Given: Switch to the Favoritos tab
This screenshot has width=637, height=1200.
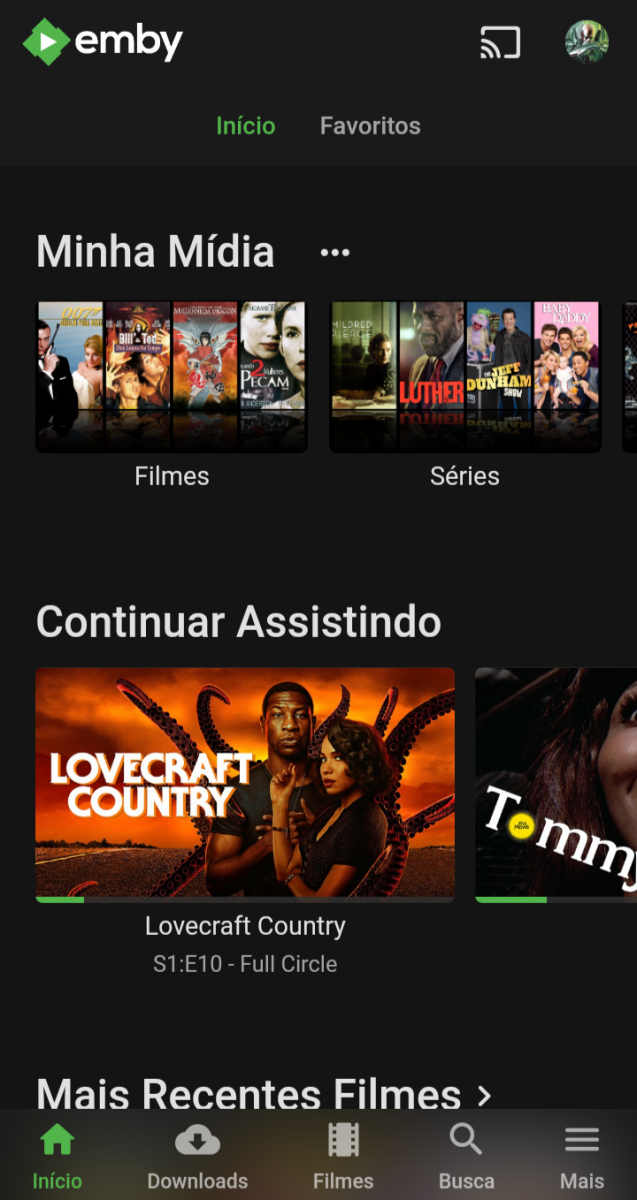Looking at the screenshot, I should (370, 126).
